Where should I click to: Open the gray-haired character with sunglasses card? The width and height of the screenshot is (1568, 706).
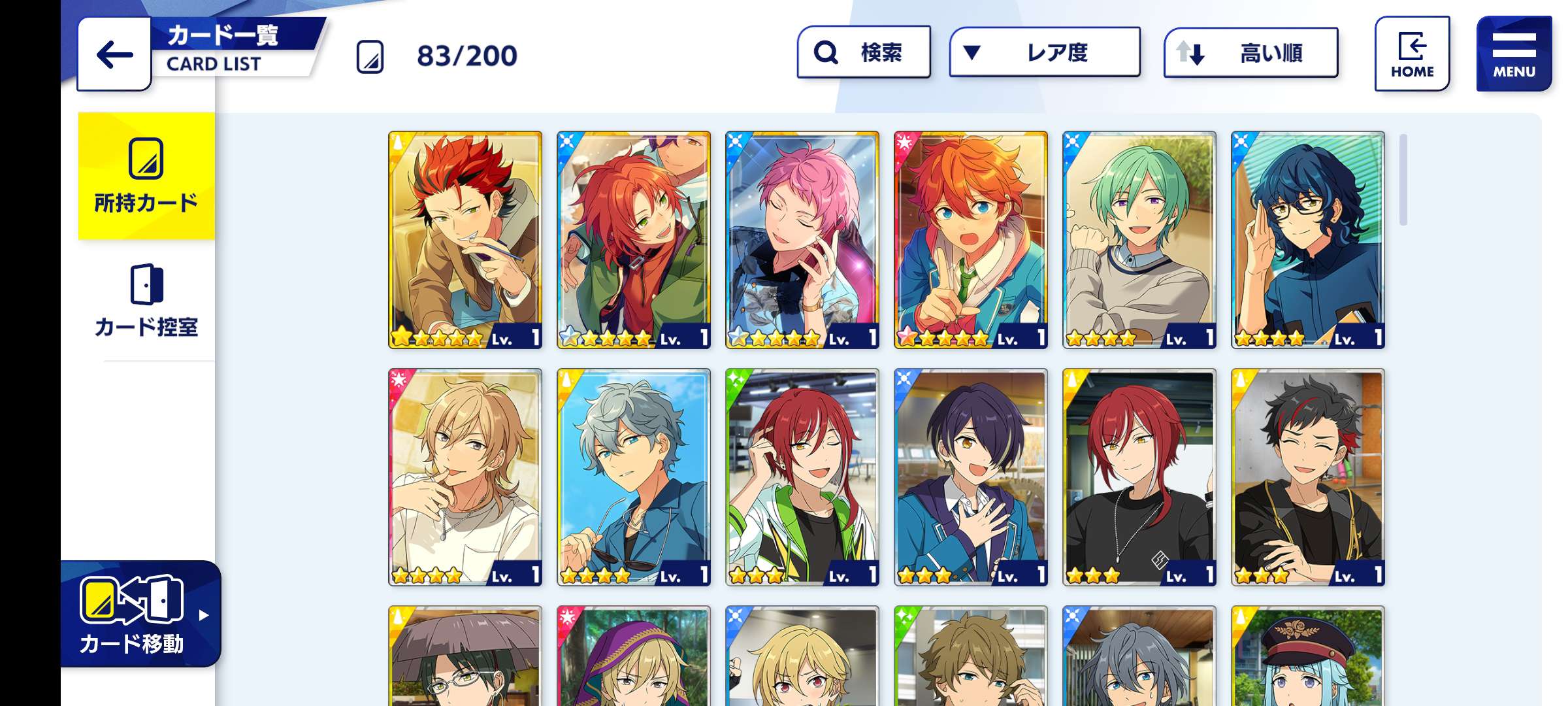pyautogui.click(x=633, y=477)
